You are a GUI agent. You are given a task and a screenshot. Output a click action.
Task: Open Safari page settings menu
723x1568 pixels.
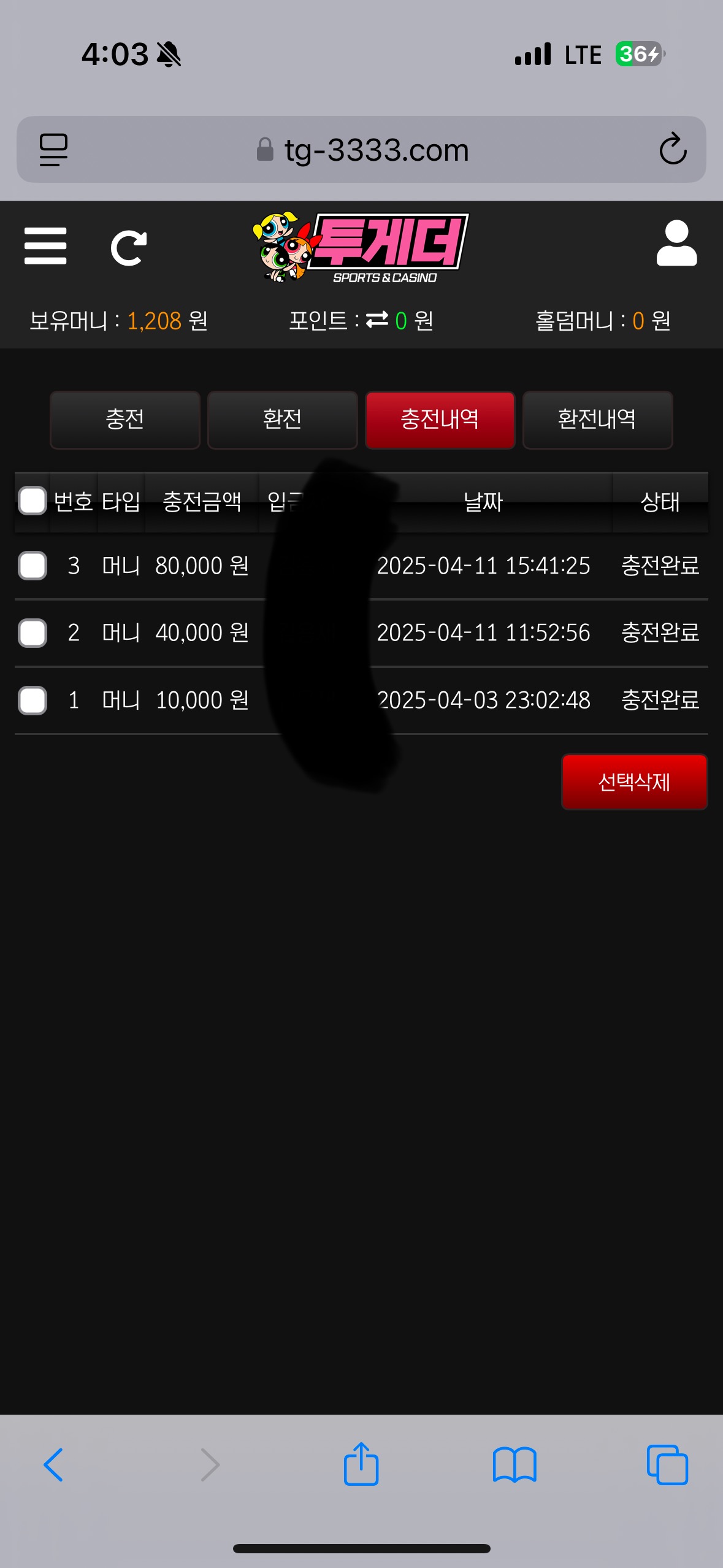[53, 150]
